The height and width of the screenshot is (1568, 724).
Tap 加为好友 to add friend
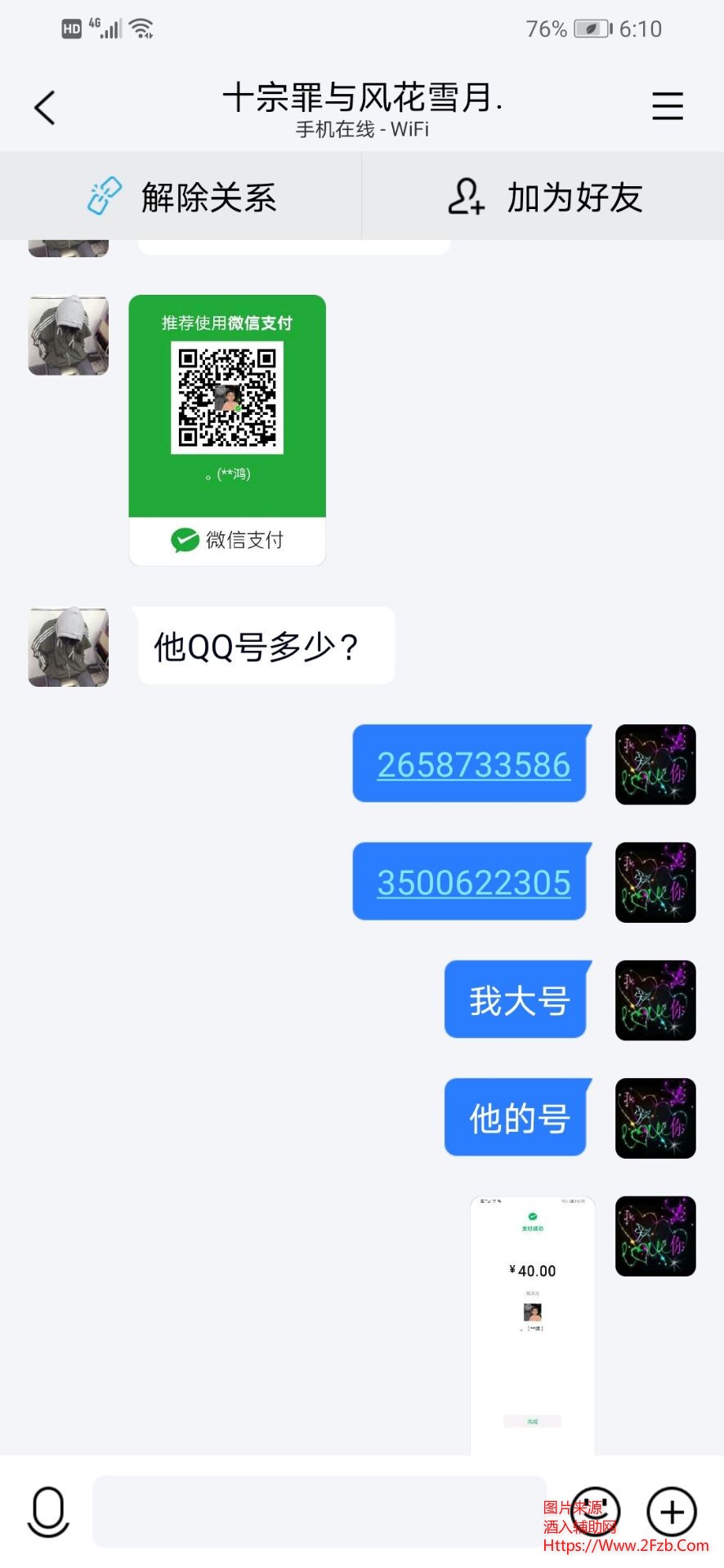tap(543, 197)
